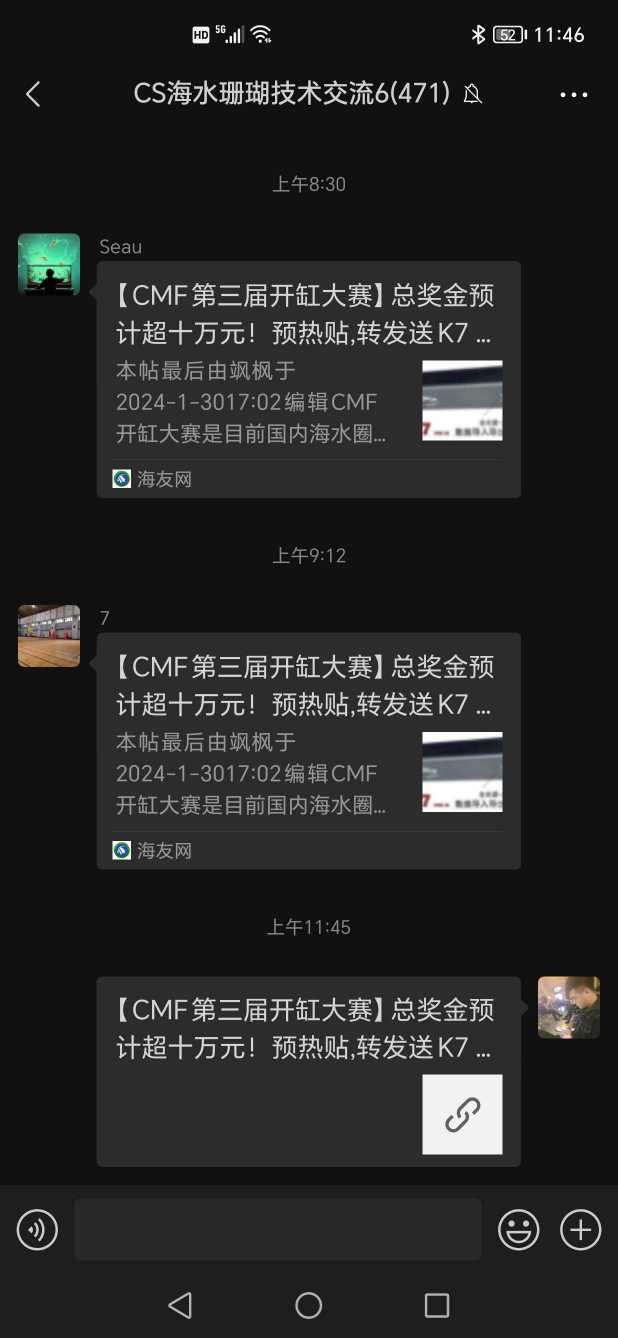Open my own avatar profile

[x=568, y=1007]
